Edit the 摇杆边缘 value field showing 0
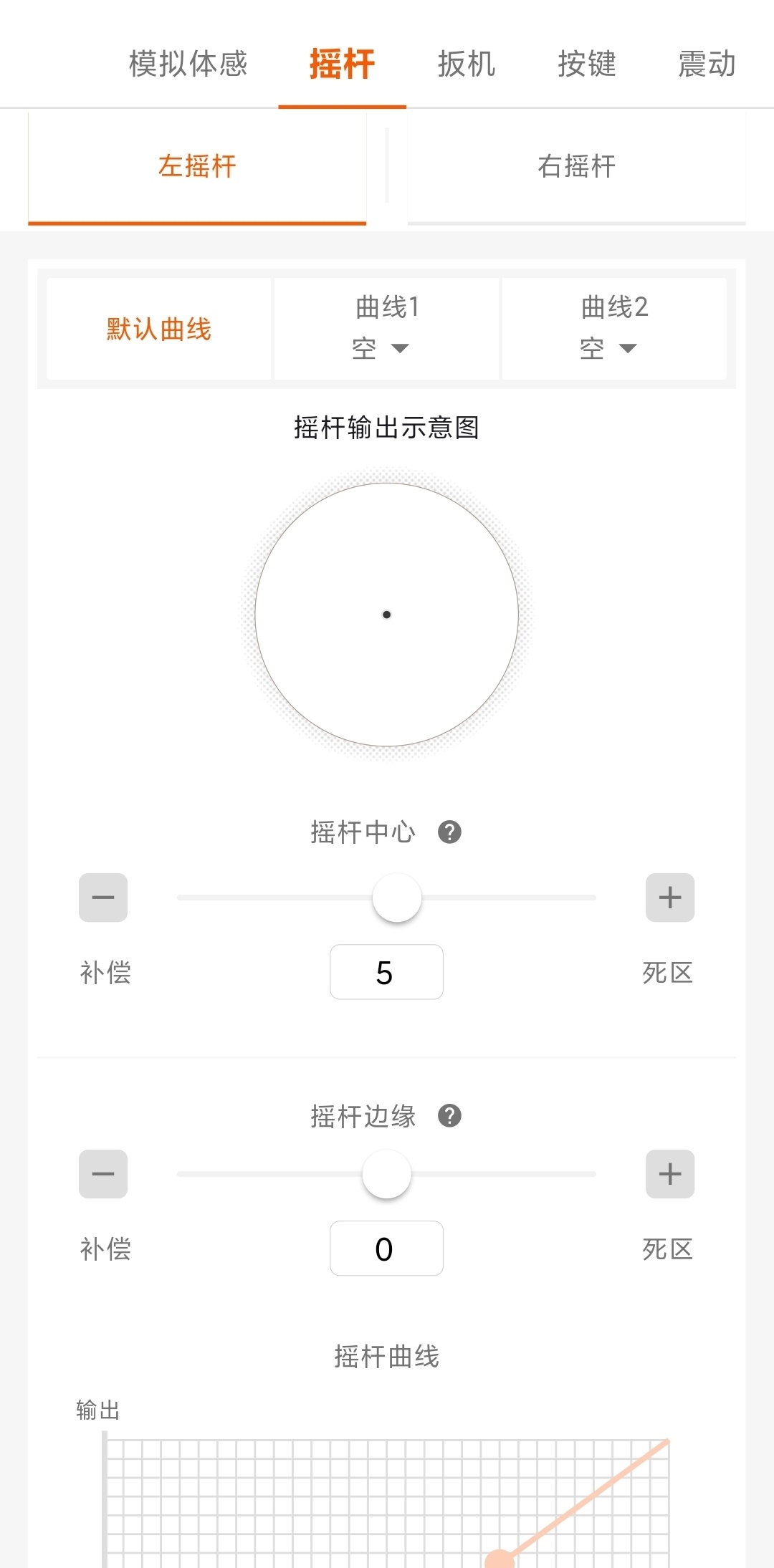Viewport: 774px width, 1568px height. point(386,1249)
